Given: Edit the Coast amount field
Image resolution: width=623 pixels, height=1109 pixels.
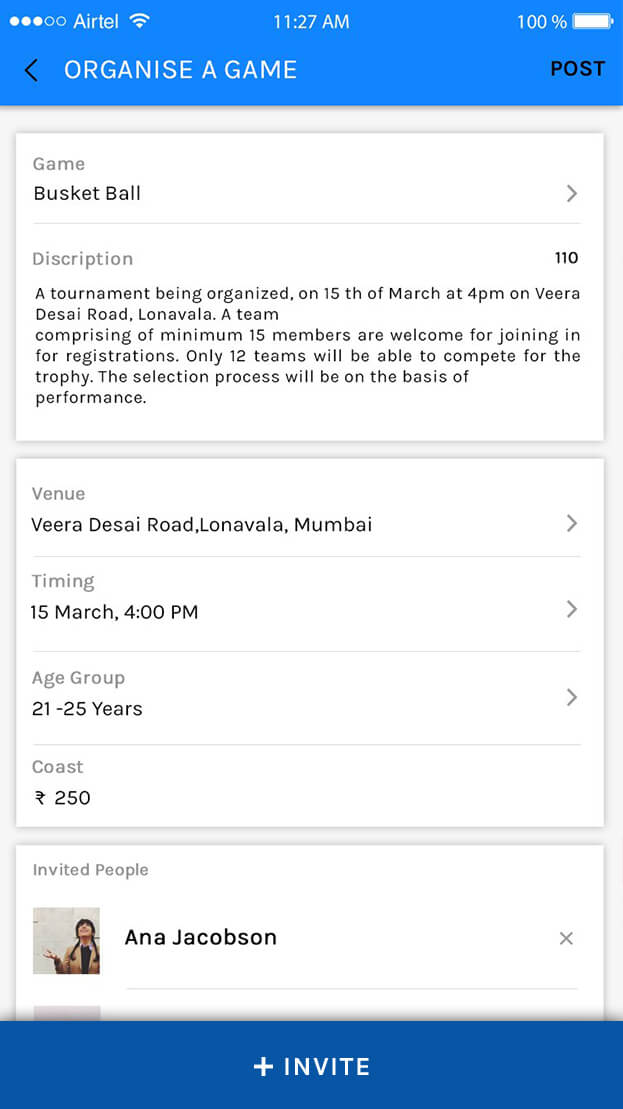Looking at the screenshot, I should pyautogui.click(x=306, y=785).
